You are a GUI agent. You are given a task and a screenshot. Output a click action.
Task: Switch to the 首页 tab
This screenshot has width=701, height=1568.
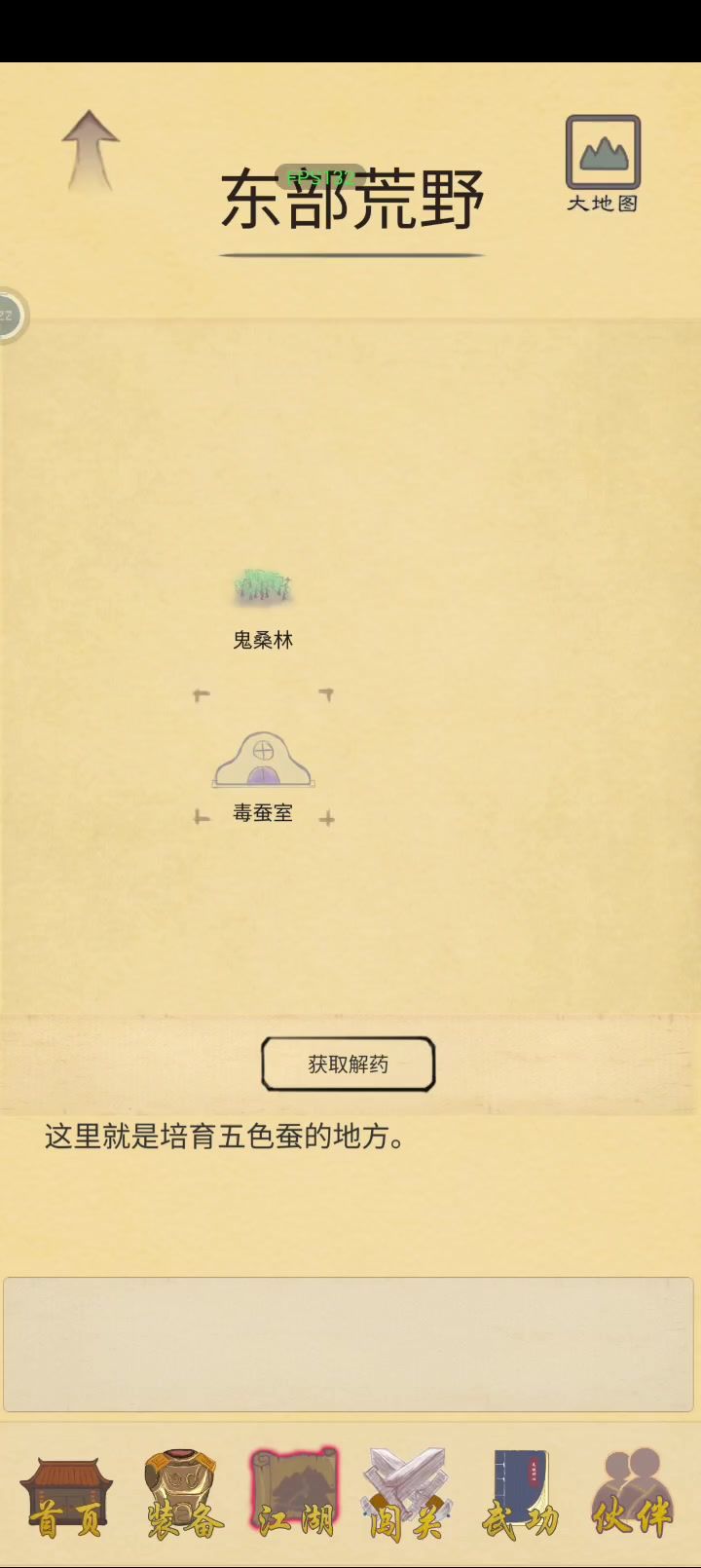click(x=66, y=1497)
